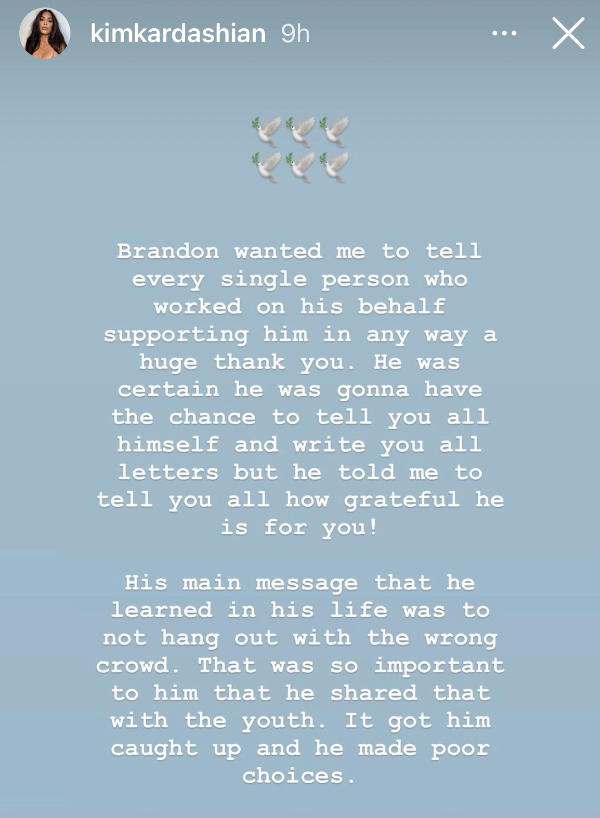Close the story viewer
The image size is (600, 818).
[568, 34]
